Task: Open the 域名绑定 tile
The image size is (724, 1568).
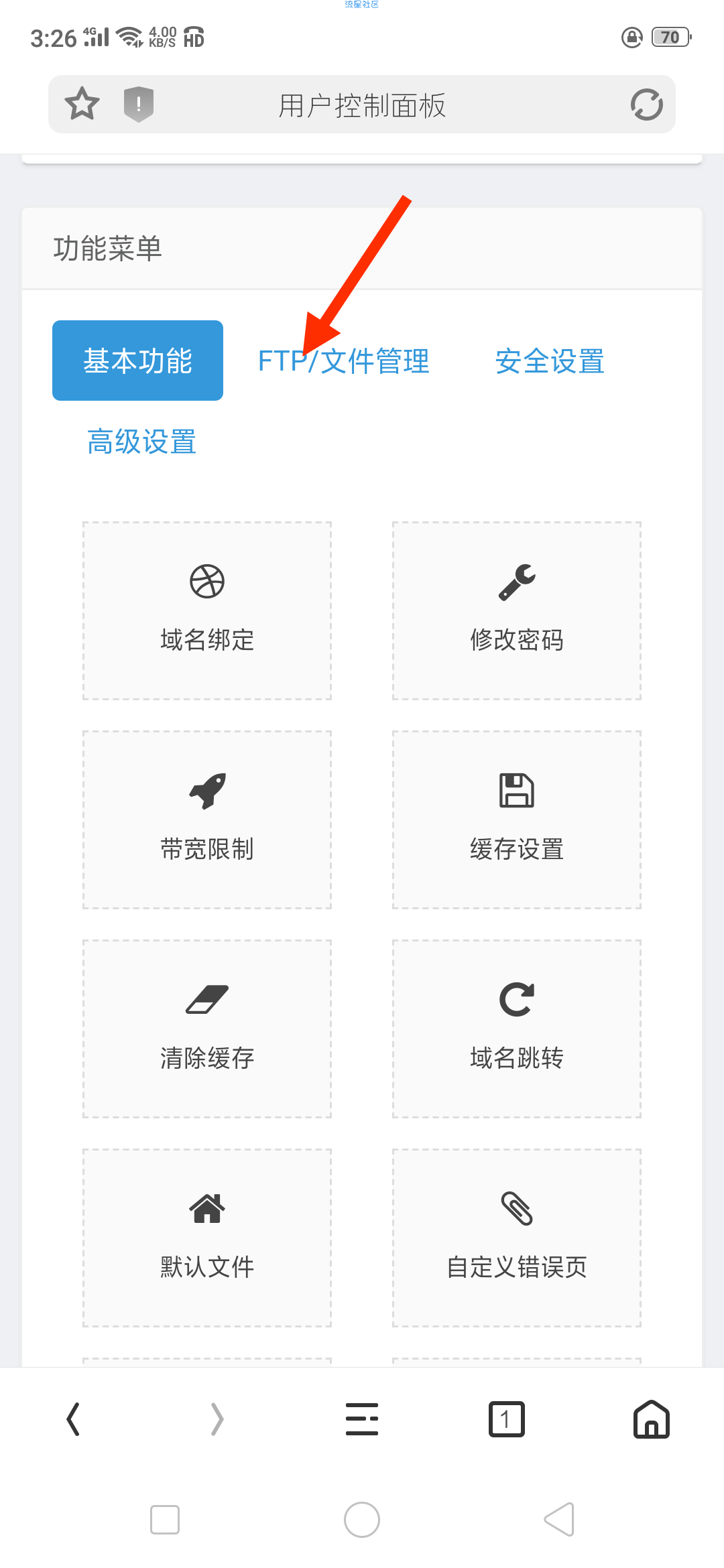Action: [x=207, y=610]
